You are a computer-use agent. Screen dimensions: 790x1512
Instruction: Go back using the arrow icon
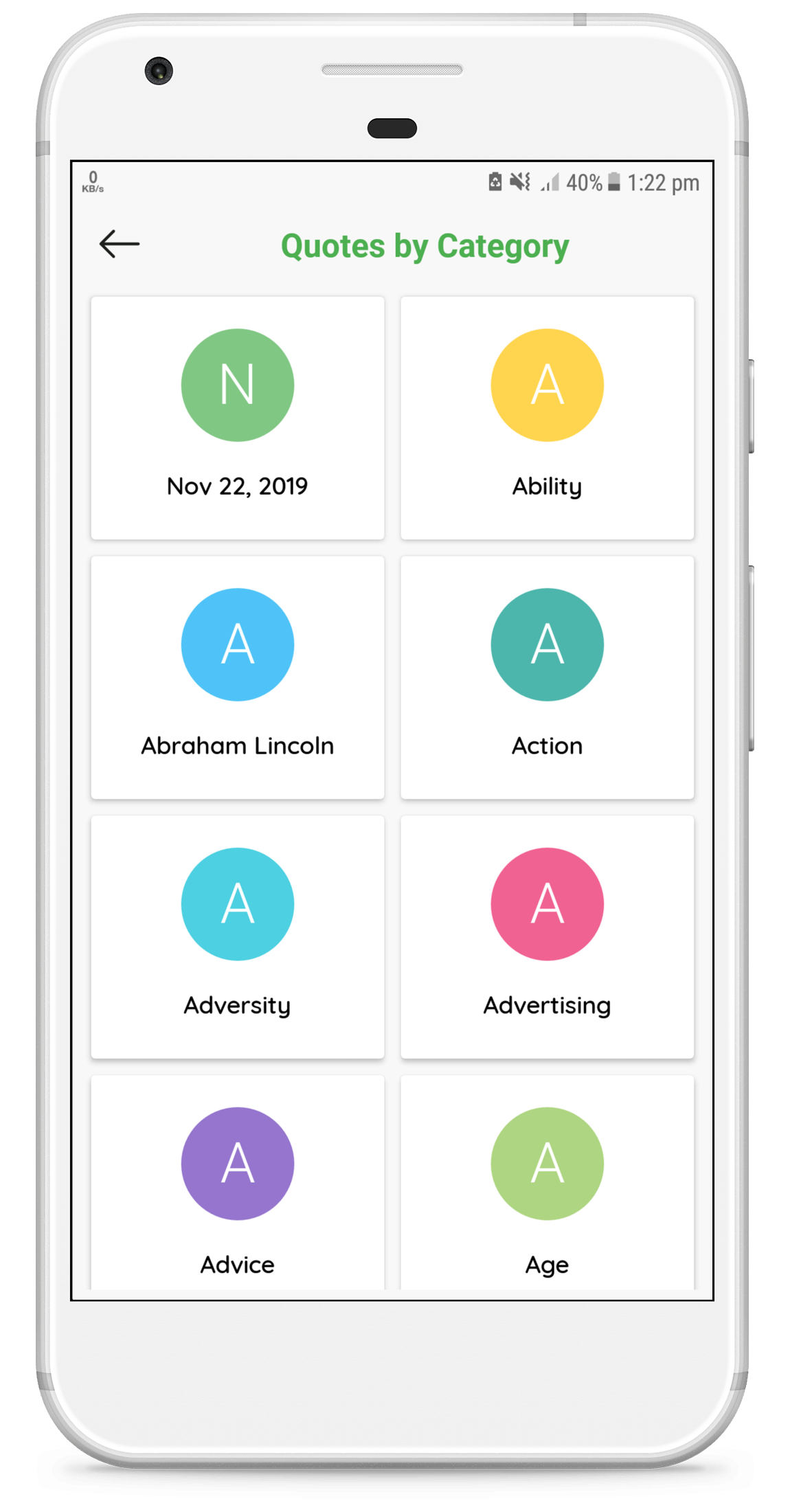[120, 244]
